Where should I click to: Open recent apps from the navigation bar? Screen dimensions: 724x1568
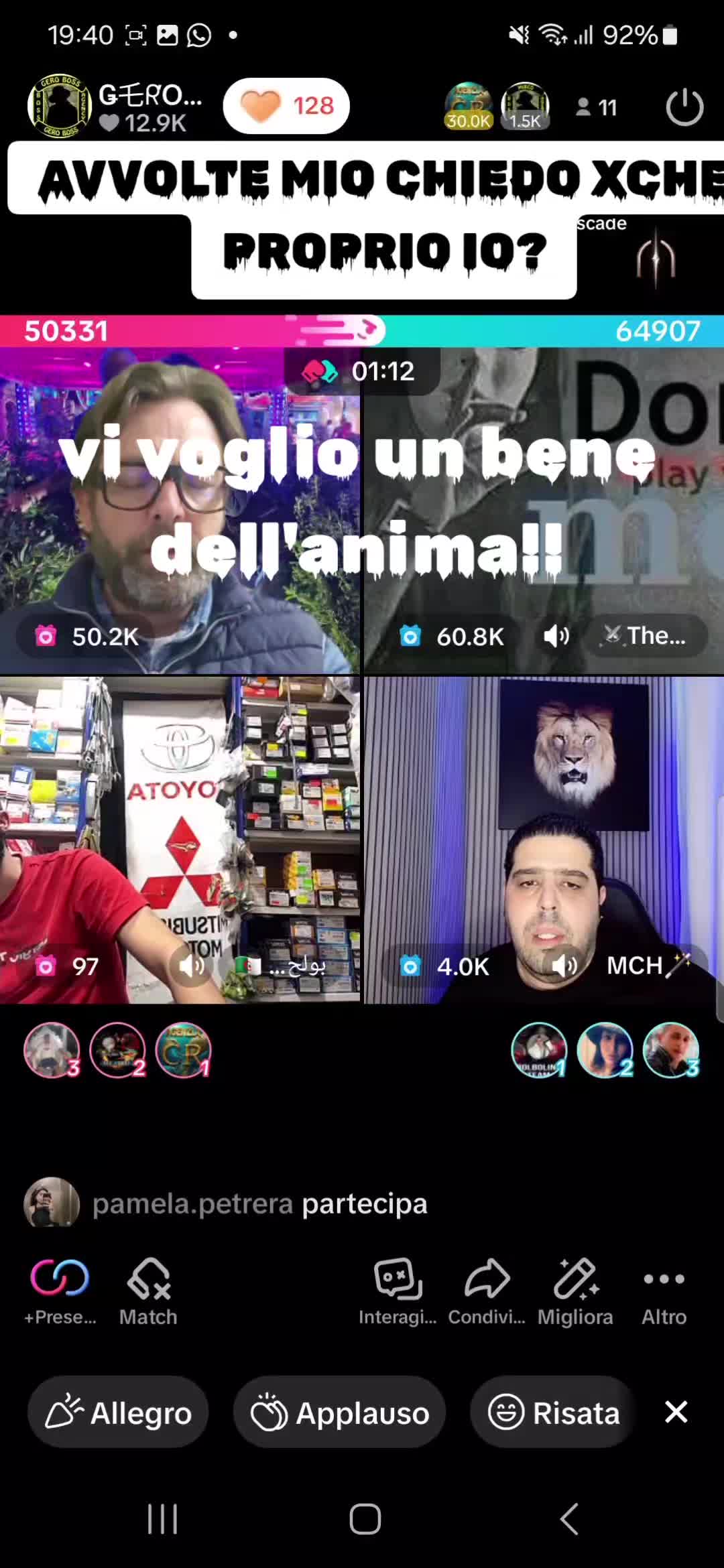pos(162,1518)
